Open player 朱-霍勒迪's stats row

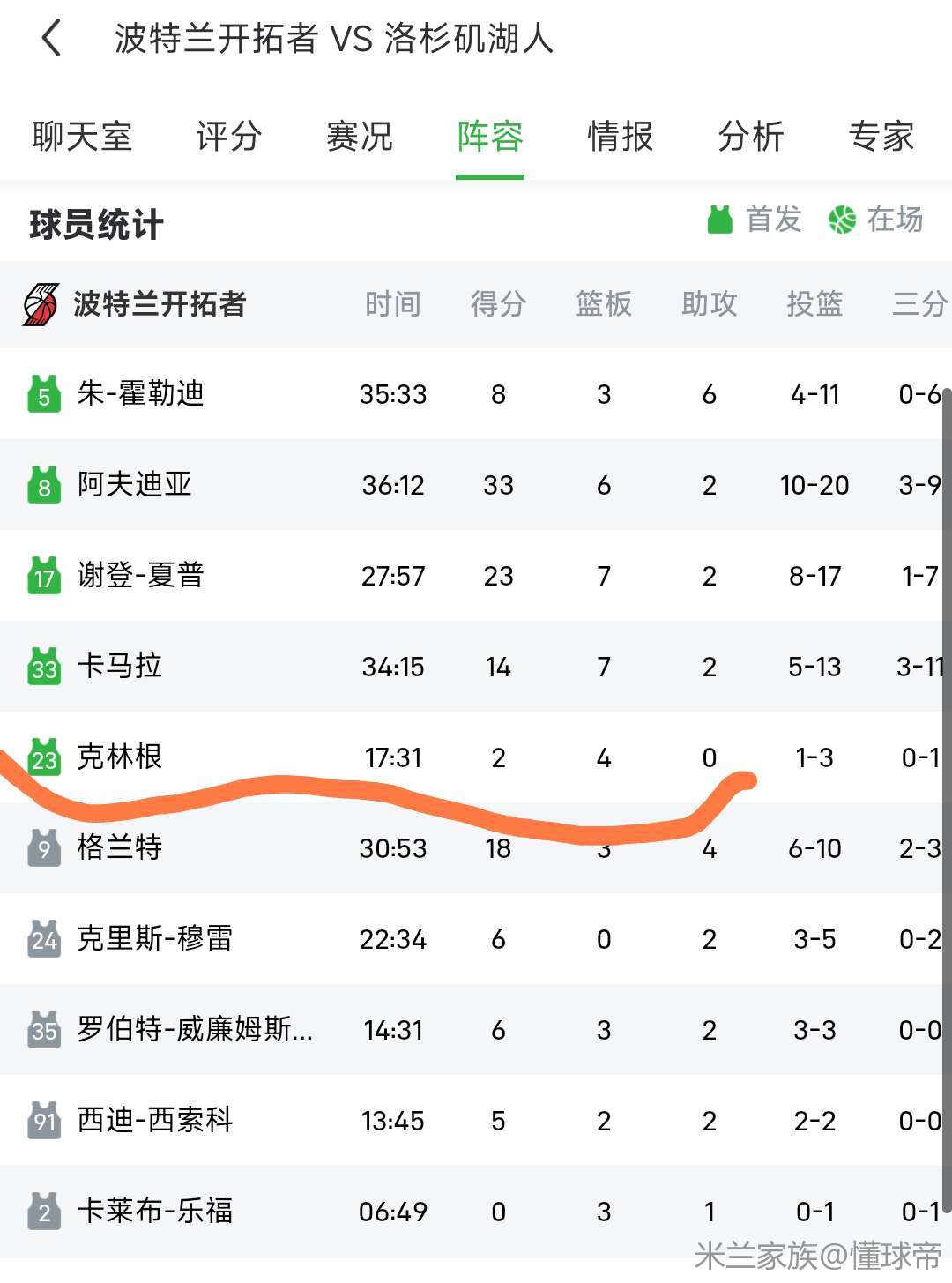click(476, 393)
